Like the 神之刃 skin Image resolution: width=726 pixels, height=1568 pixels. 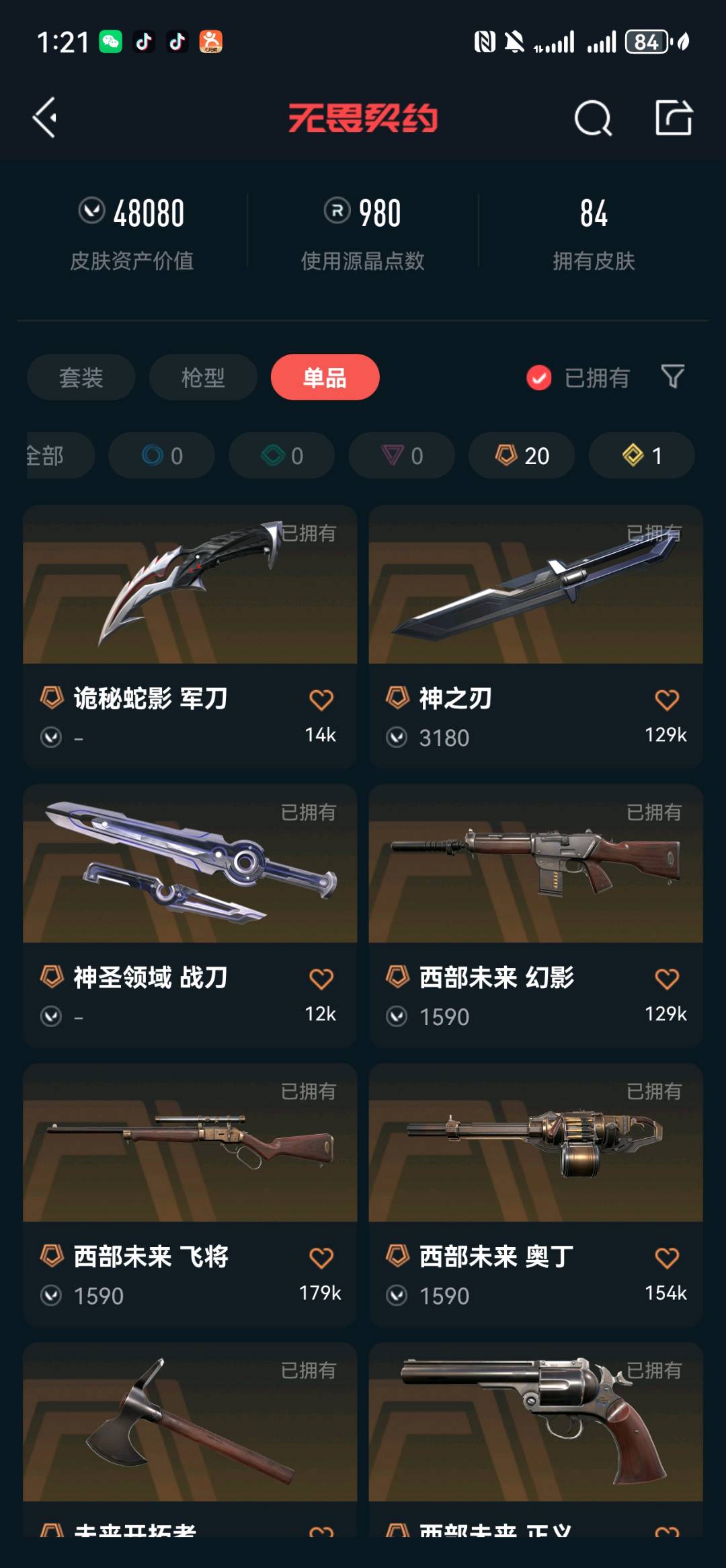(x=666, y=700)
